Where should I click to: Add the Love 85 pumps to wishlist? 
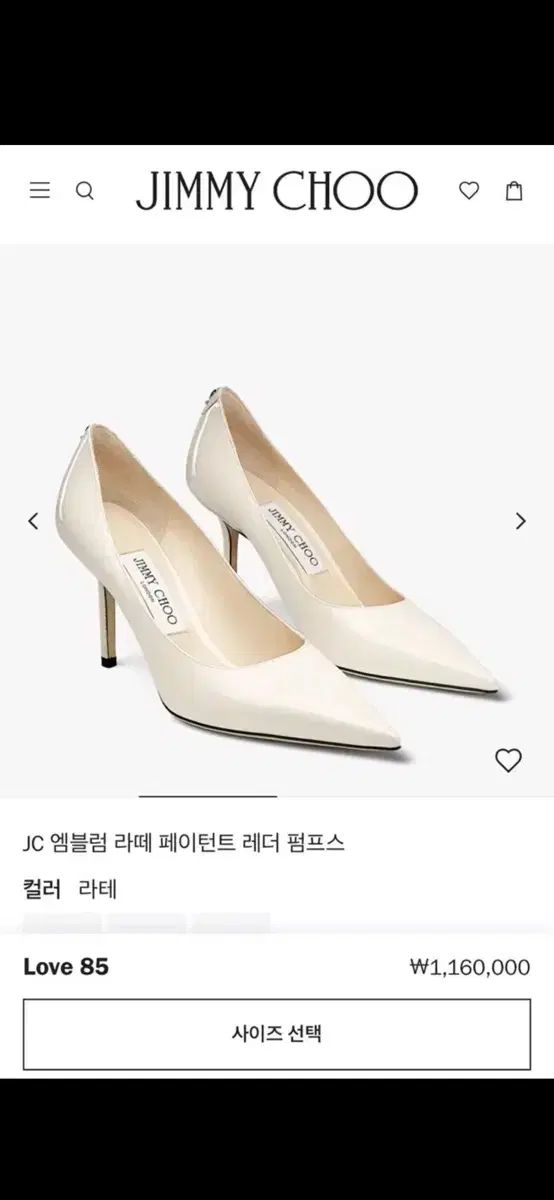(x=509, y=760)
